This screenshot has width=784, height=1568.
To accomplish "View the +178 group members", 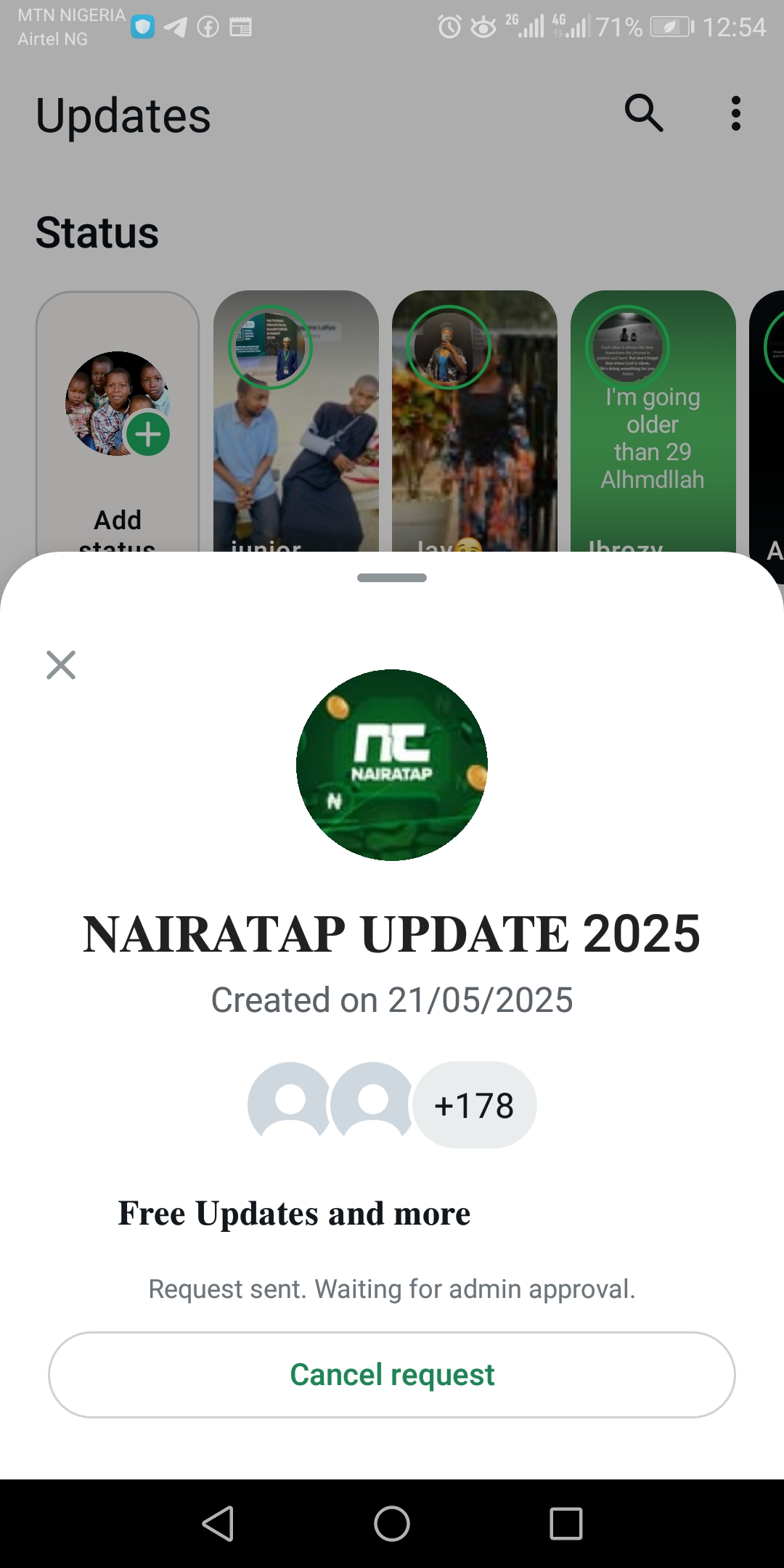I will [474, 1105].
